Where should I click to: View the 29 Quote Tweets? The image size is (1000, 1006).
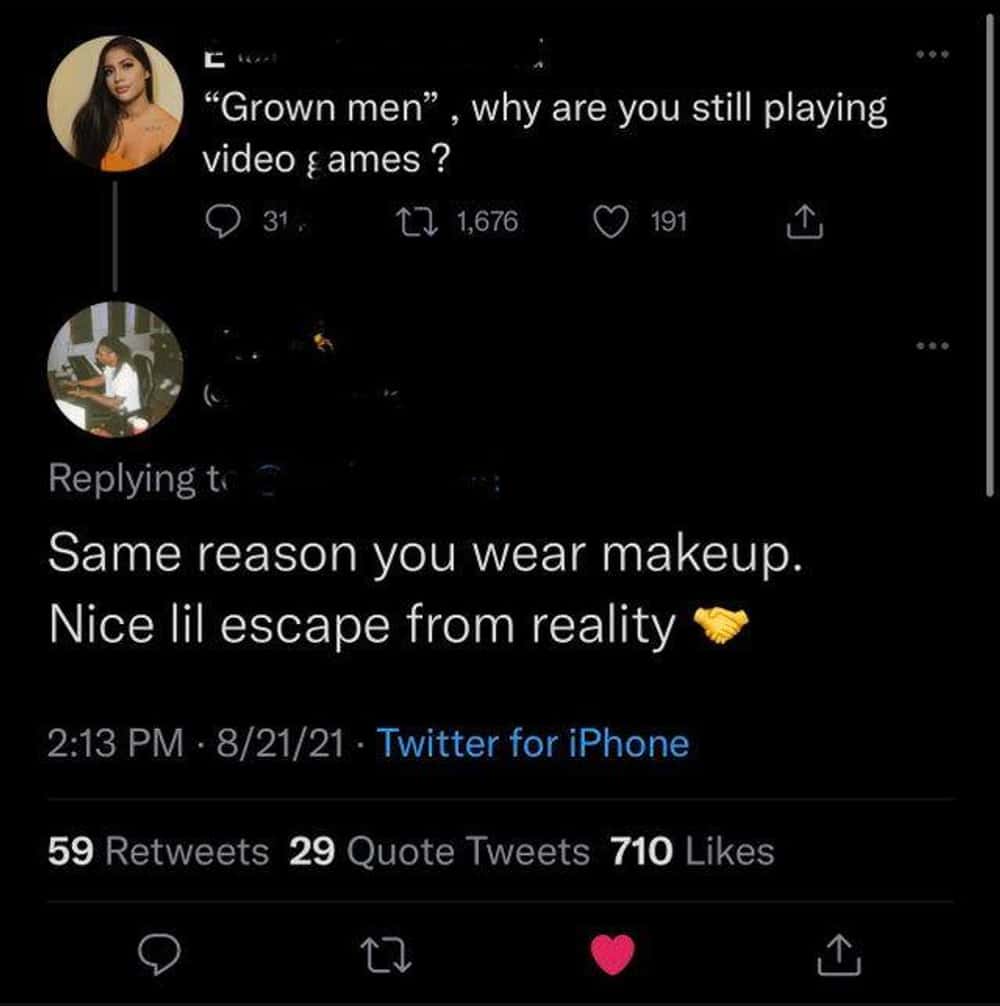click(x=440, y=851)
